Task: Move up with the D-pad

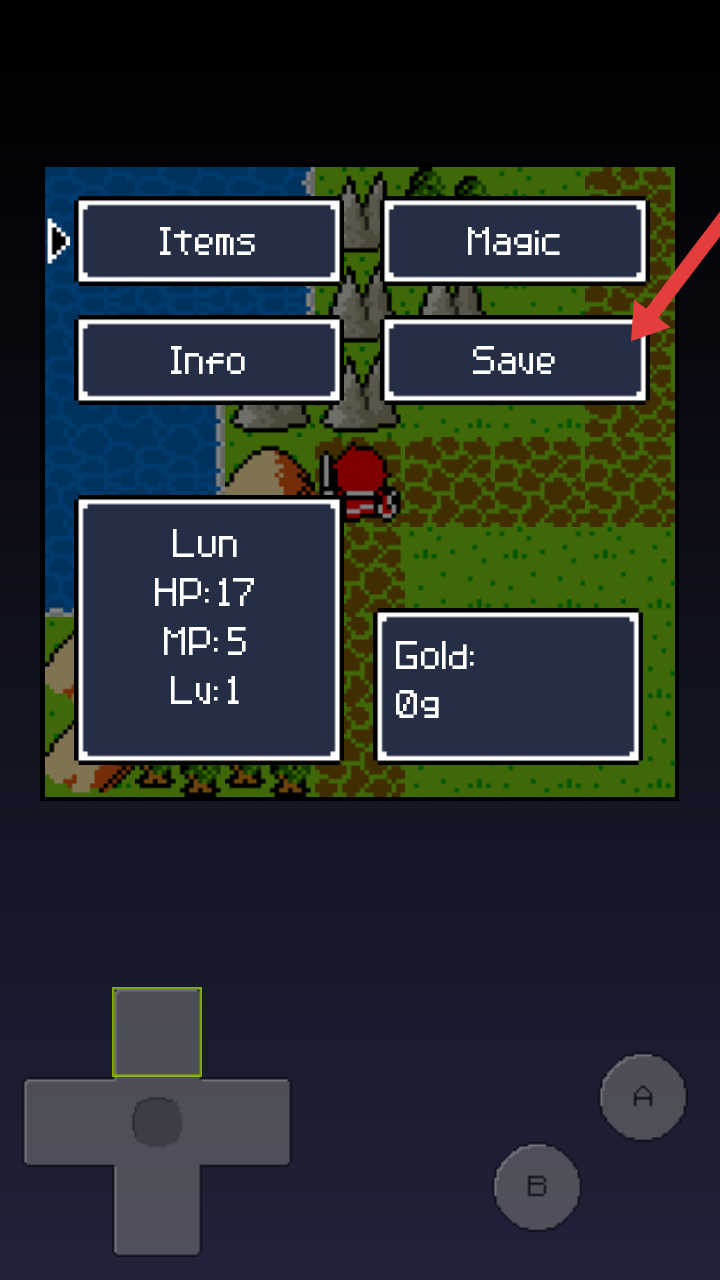Action: [157, 1033]
